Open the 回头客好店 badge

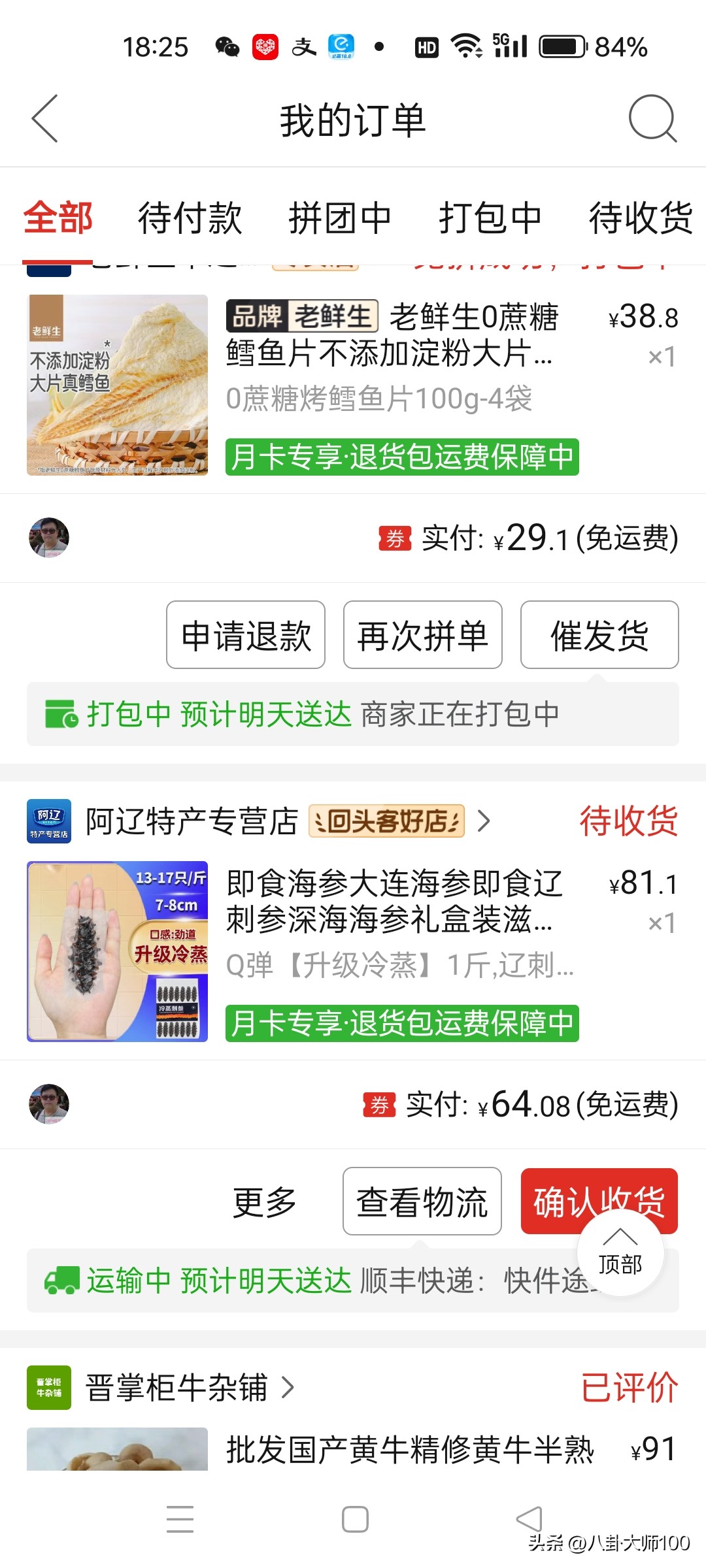click(386, 821)
